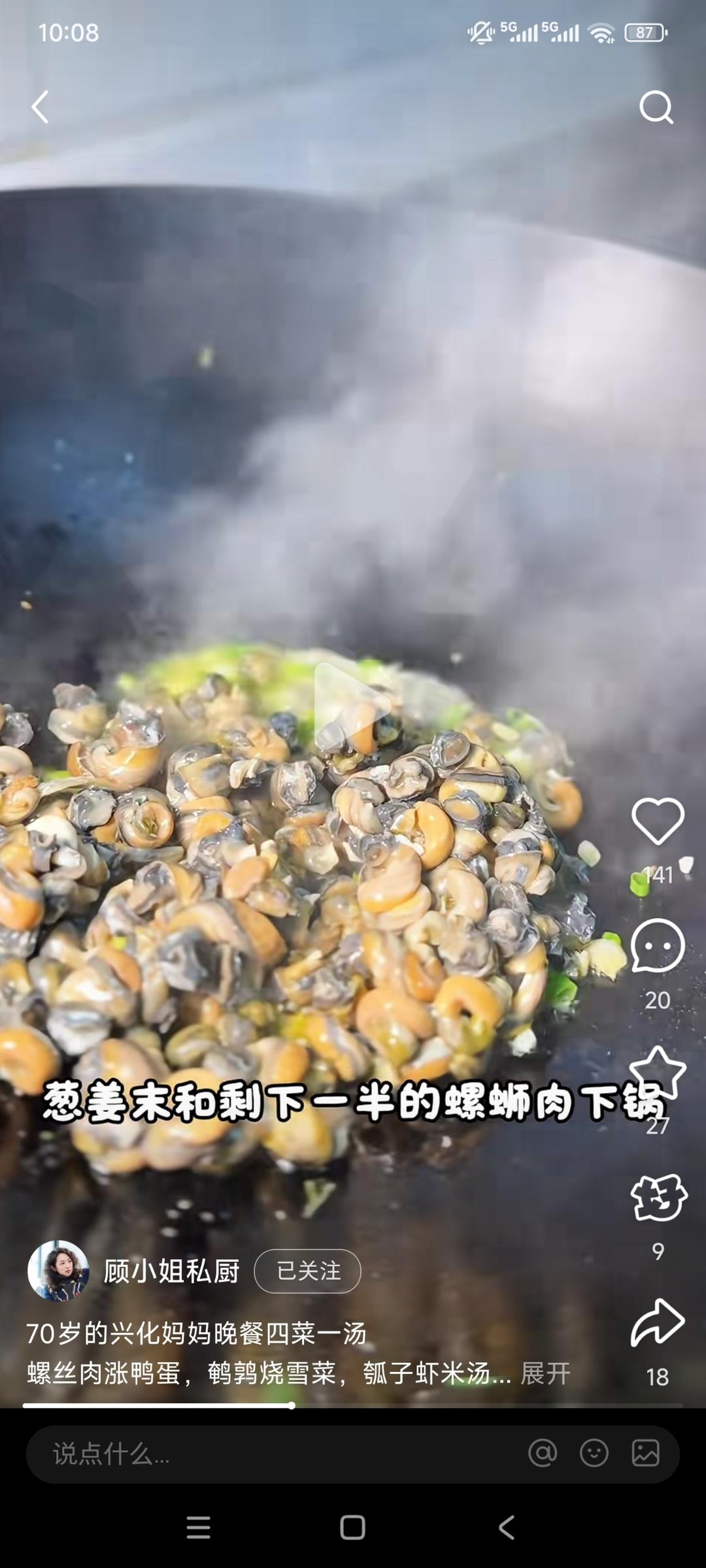This screenshot has height=1568, width=706.
Task: Attach an image to the comment
Action: pos(645,1453)
